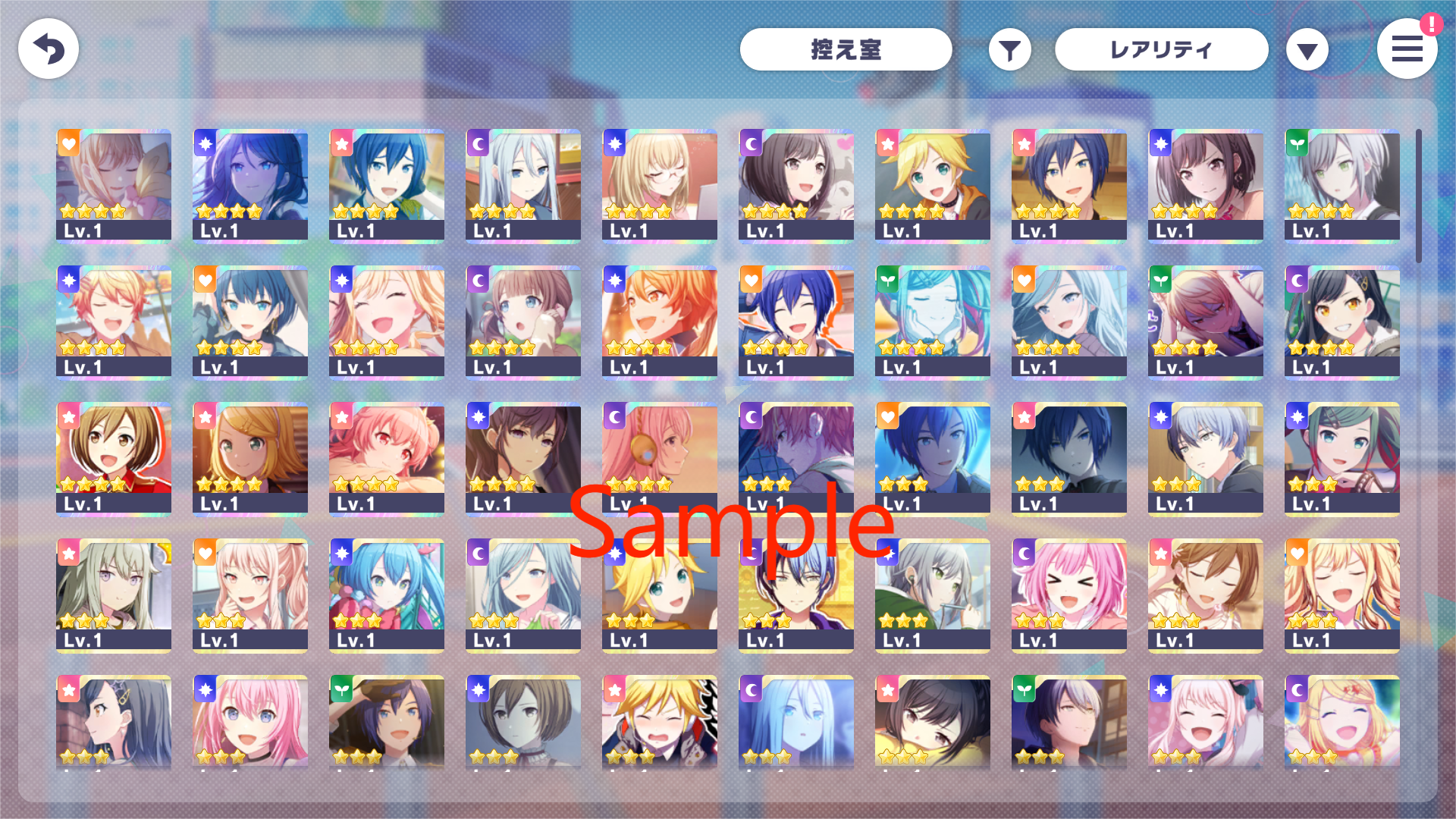Select the blonde boy four-star card in first row
Viewport: 1456px width, 819px height.
coord(932,186)
